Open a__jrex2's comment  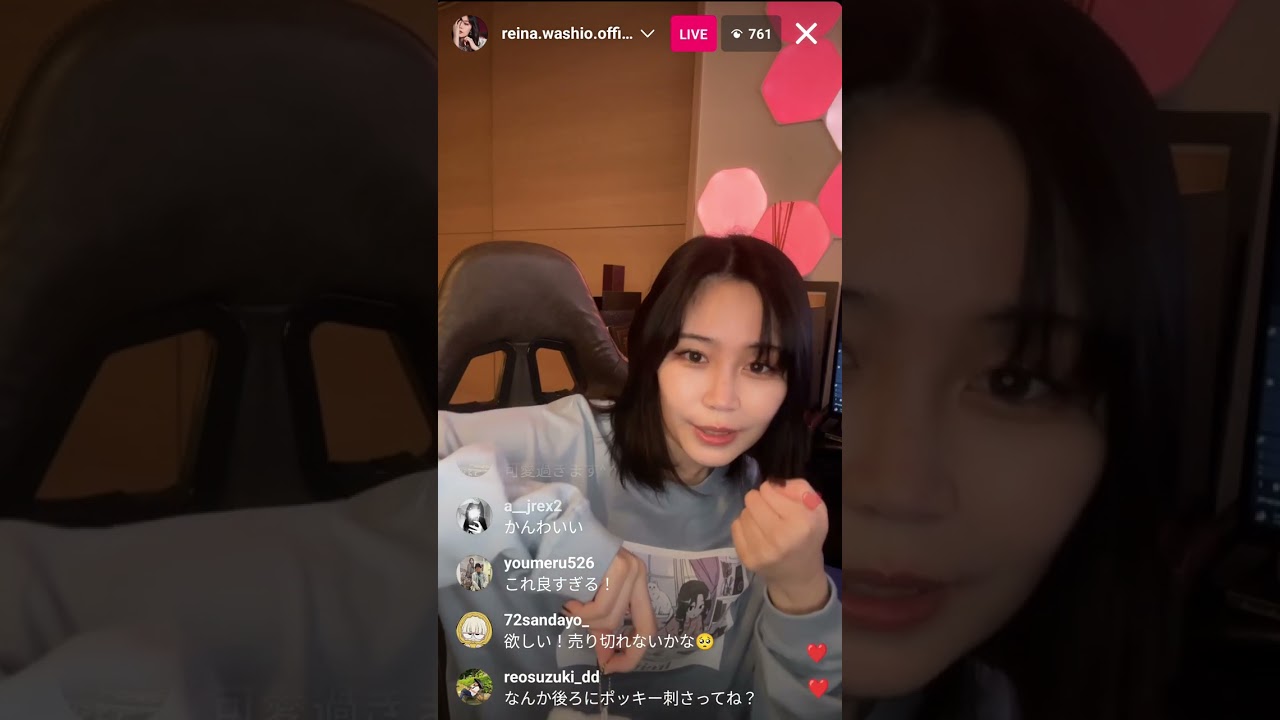[543, 526]
